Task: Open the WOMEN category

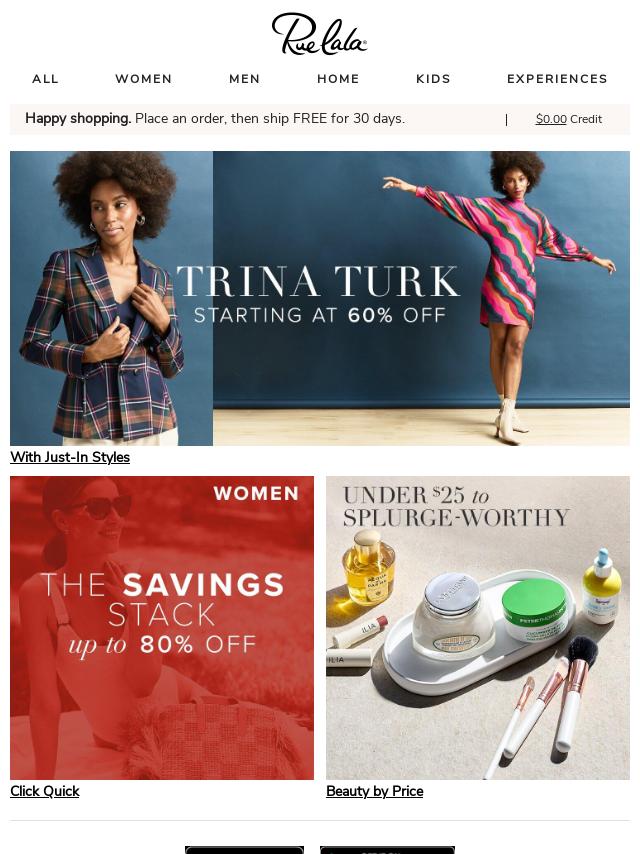Action: pos(143,79)
